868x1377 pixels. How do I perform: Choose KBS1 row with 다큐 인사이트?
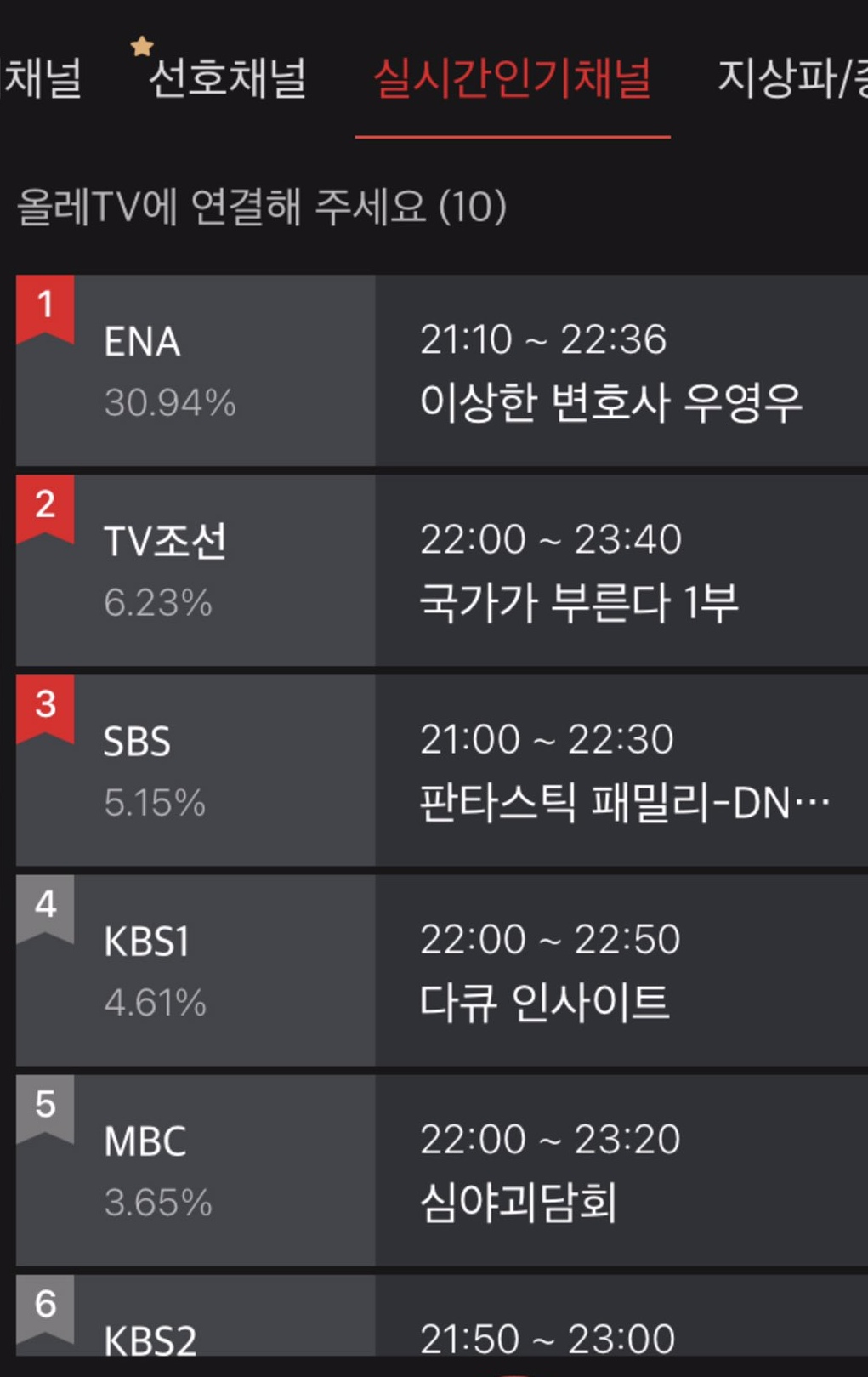tap(442, 970)
